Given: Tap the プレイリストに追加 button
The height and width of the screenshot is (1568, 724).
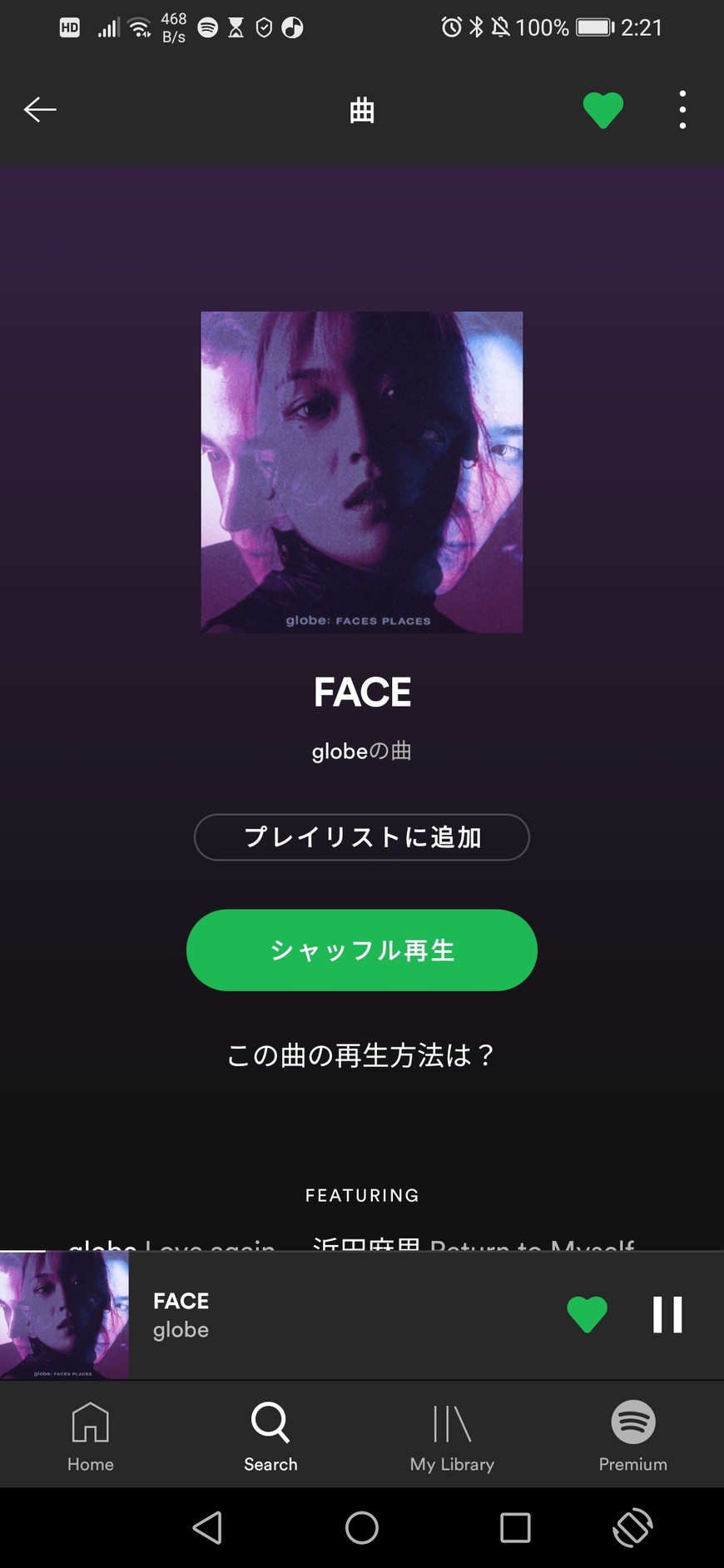Looking at the screenshot, I should [362, 837].
